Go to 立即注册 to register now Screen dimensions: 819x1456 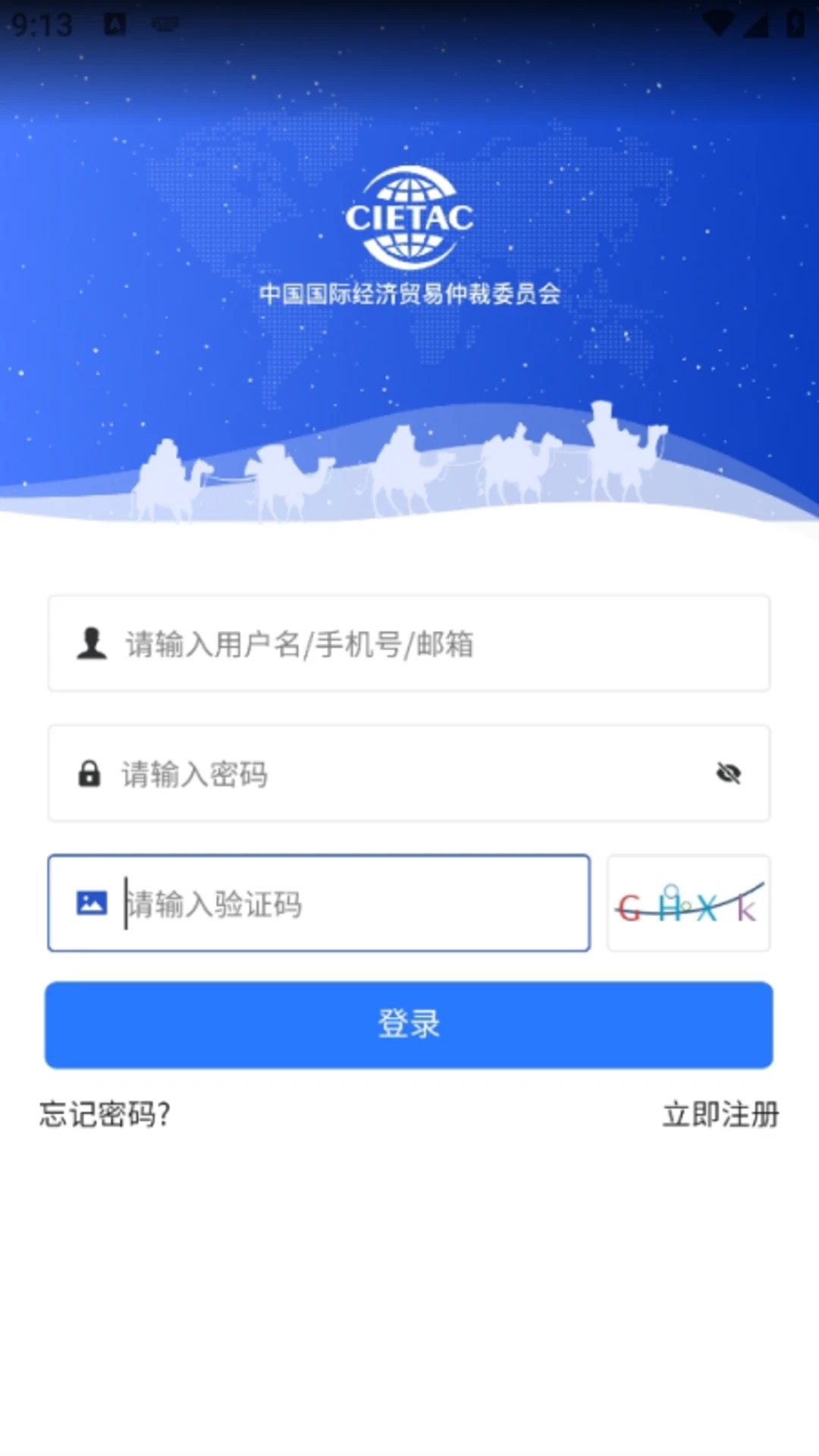pyautogui.click(x=720, y=1115)
